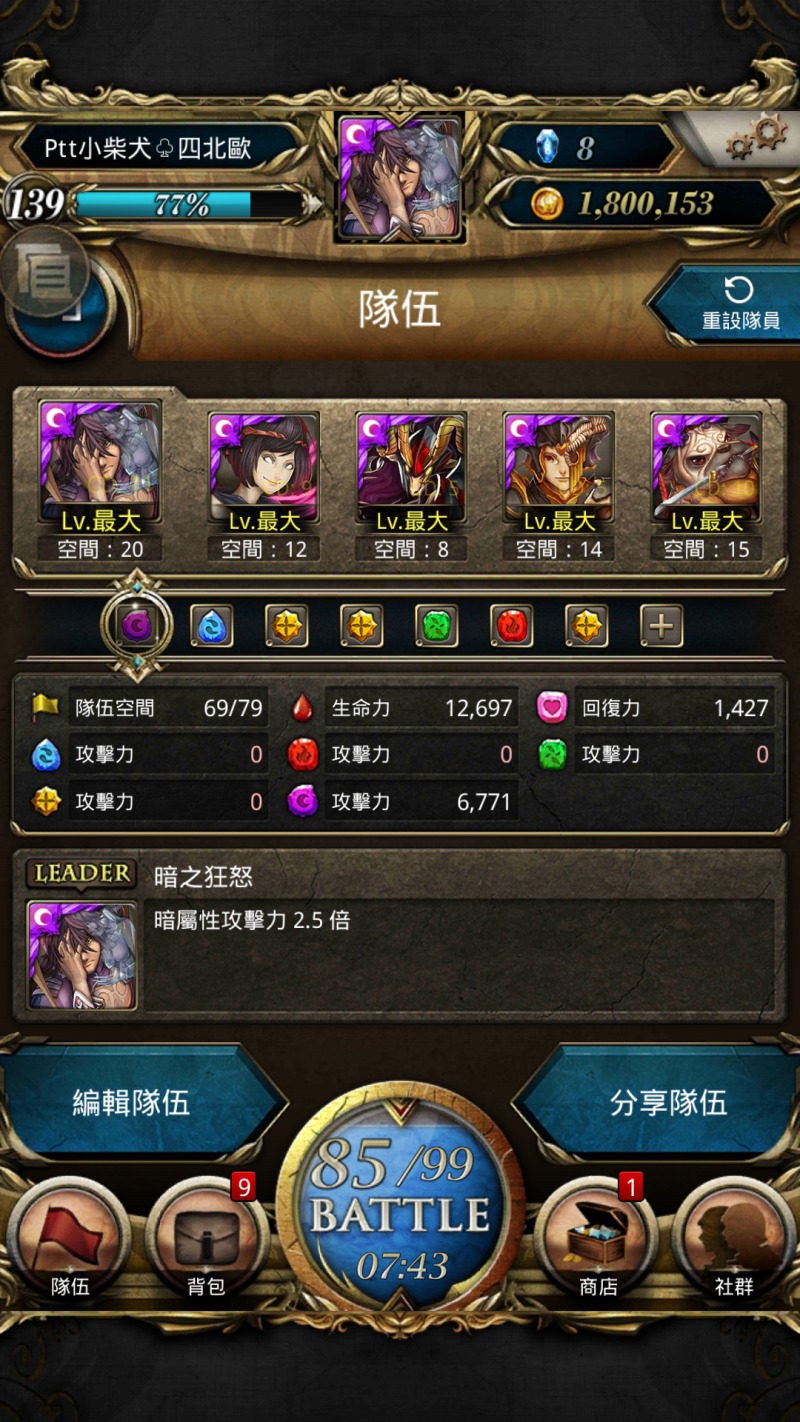Open the settings gears icon
800x1422 pixels.
click(757, 138)
